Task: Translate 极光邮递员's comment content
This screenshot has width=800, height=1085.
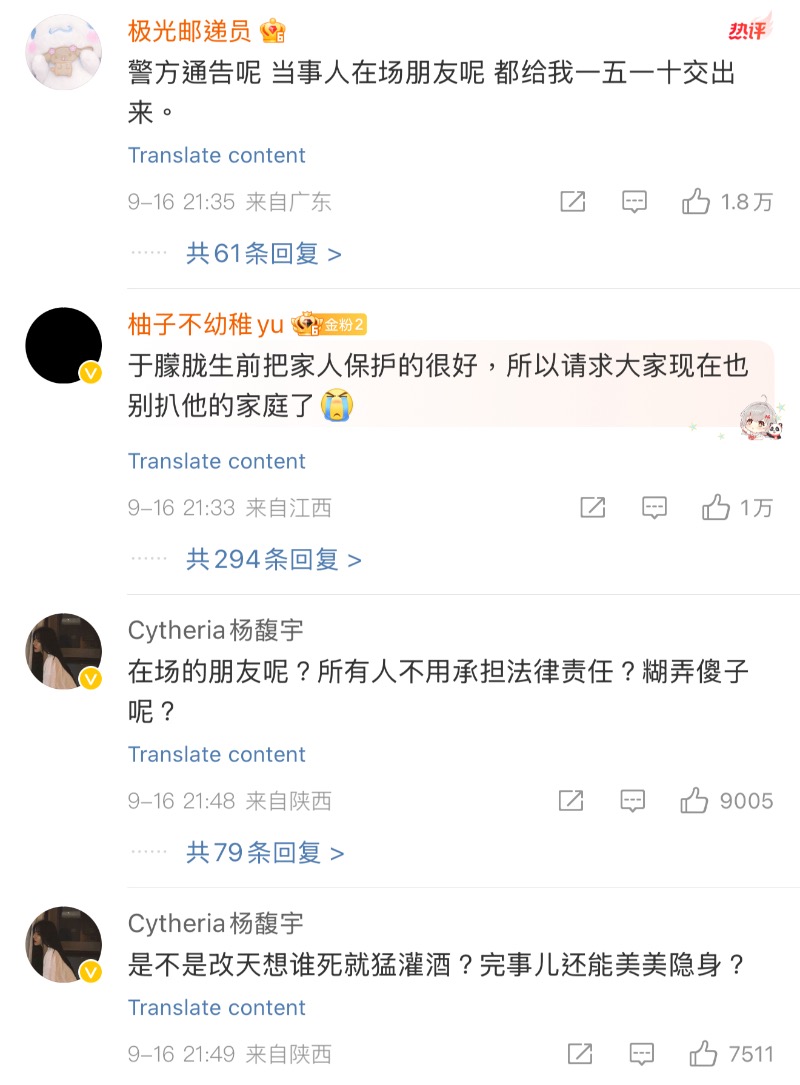Action: (216, 155)
